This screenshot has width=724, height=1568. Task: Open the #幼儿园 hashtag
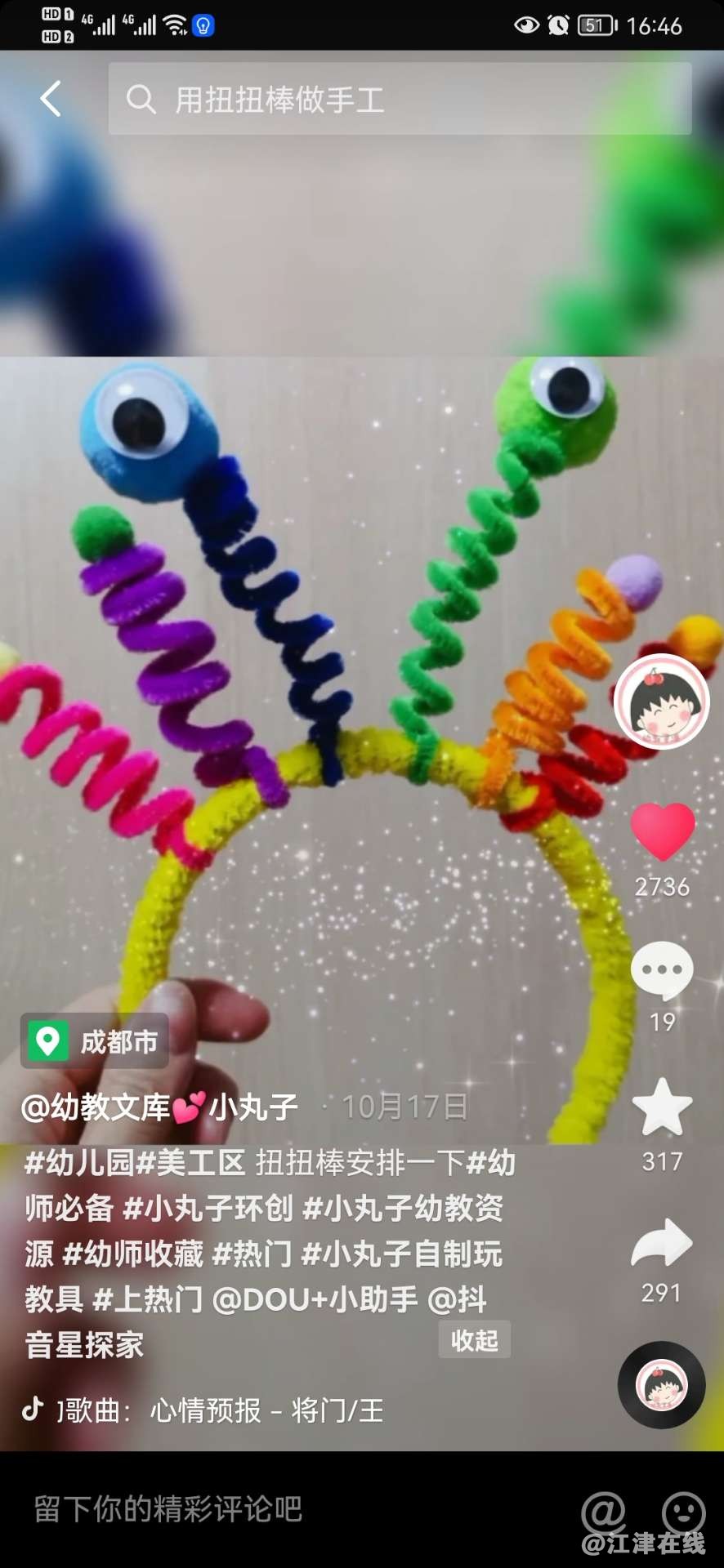[x=79, y=1162]
